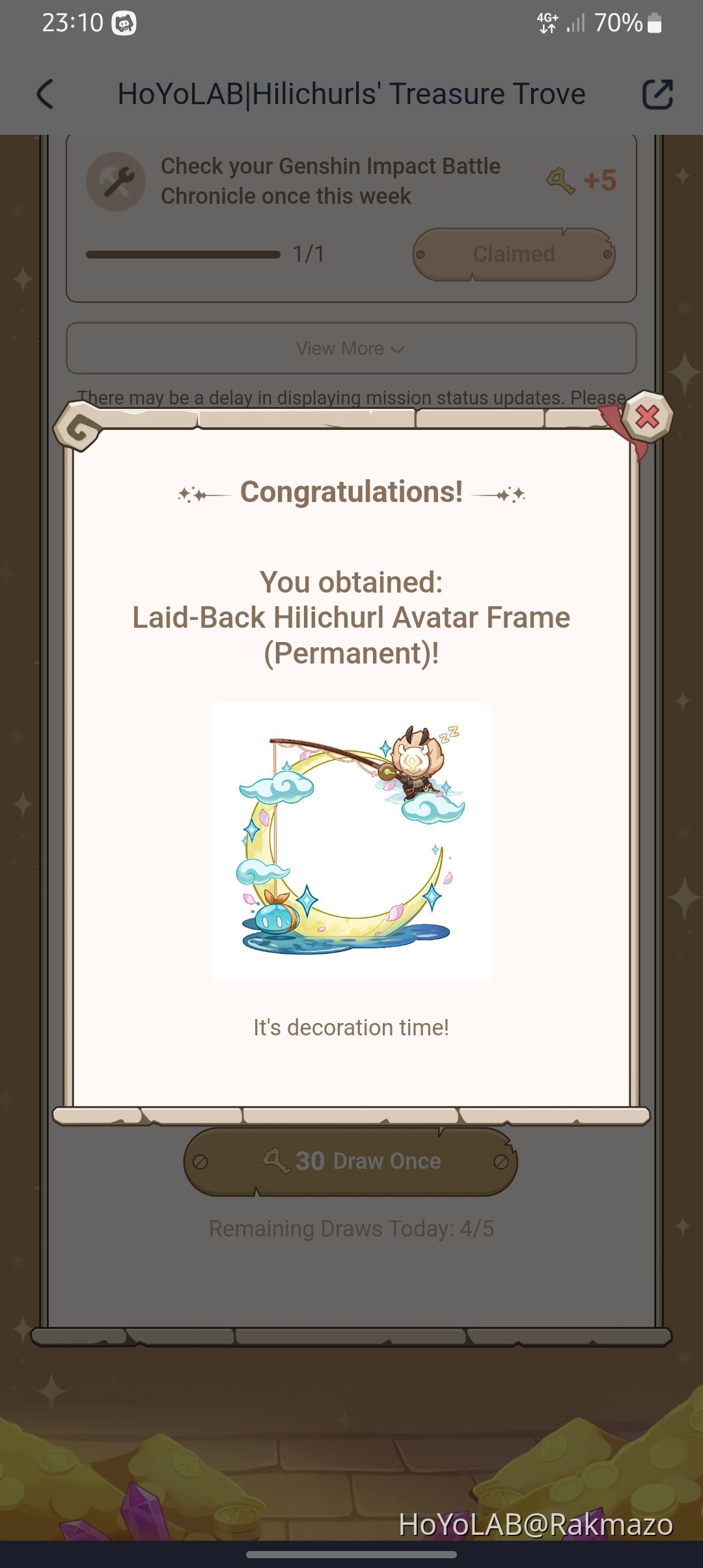Tap the Discord icon in the status bar
The width and height of the screenshot is (703, 1568).
[x=124, y=22]
